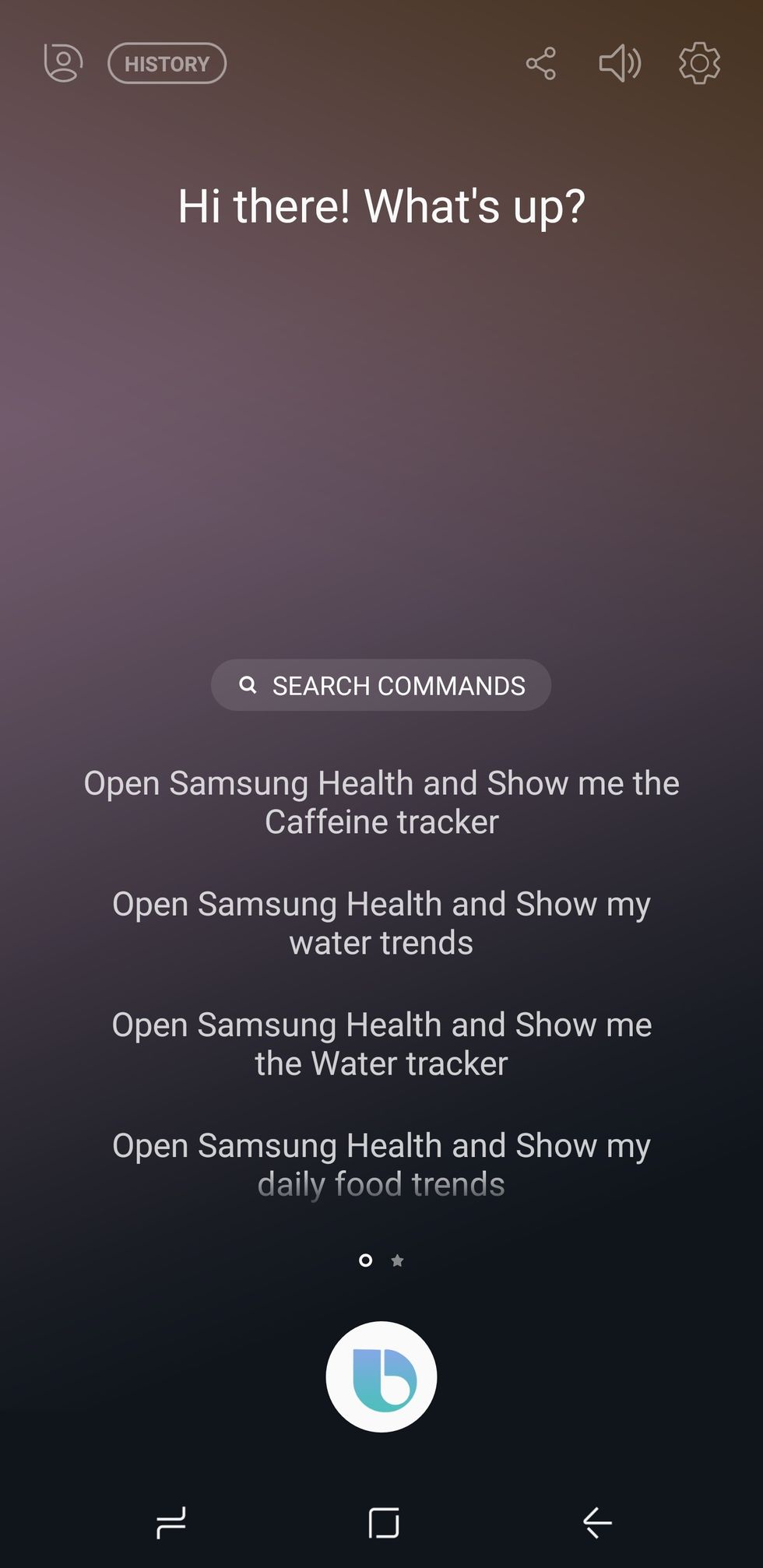Choose the Water tracker command suggestion
The height and width of the screenshot is (1568, 763).
[x=381, y=1043]
